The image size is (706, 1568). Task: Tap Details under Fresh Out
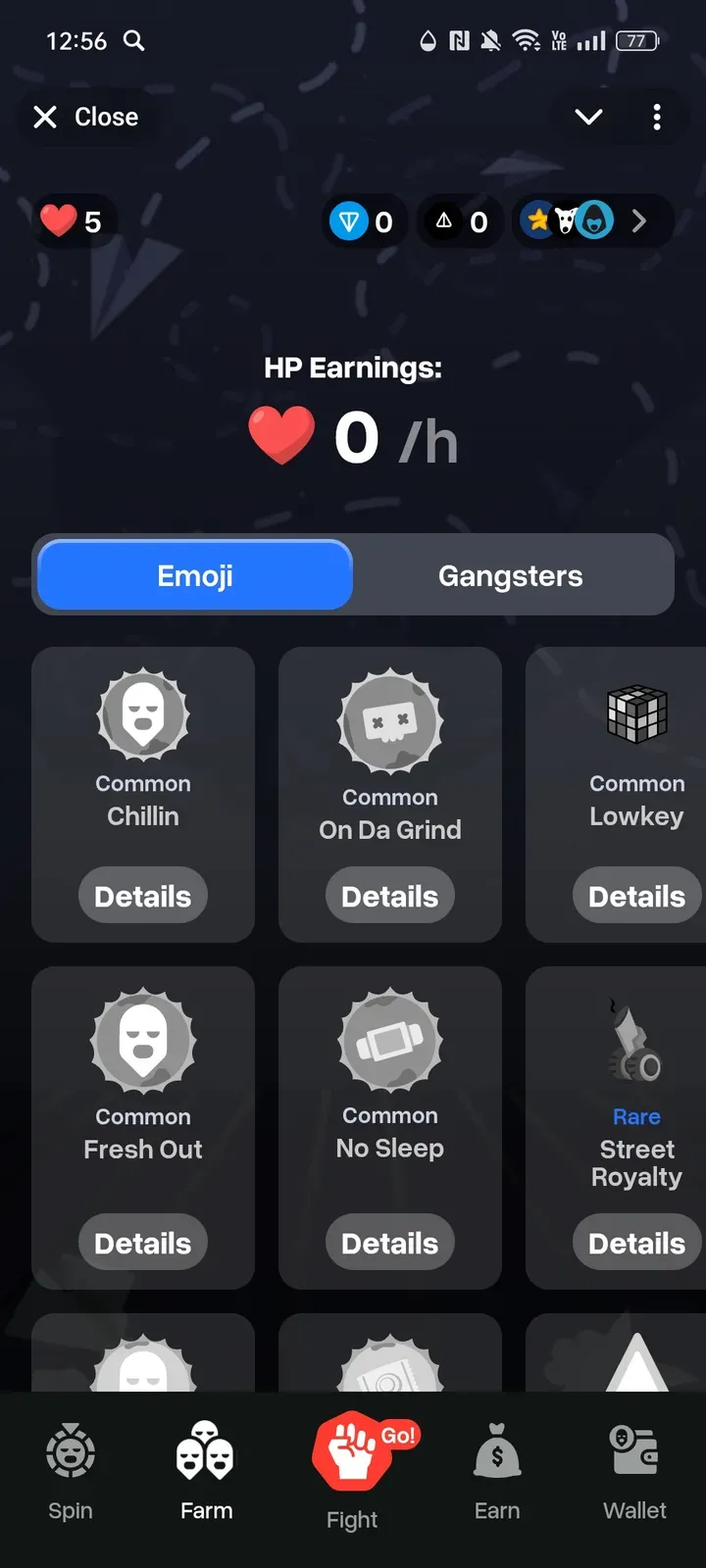coord(143,1243)
